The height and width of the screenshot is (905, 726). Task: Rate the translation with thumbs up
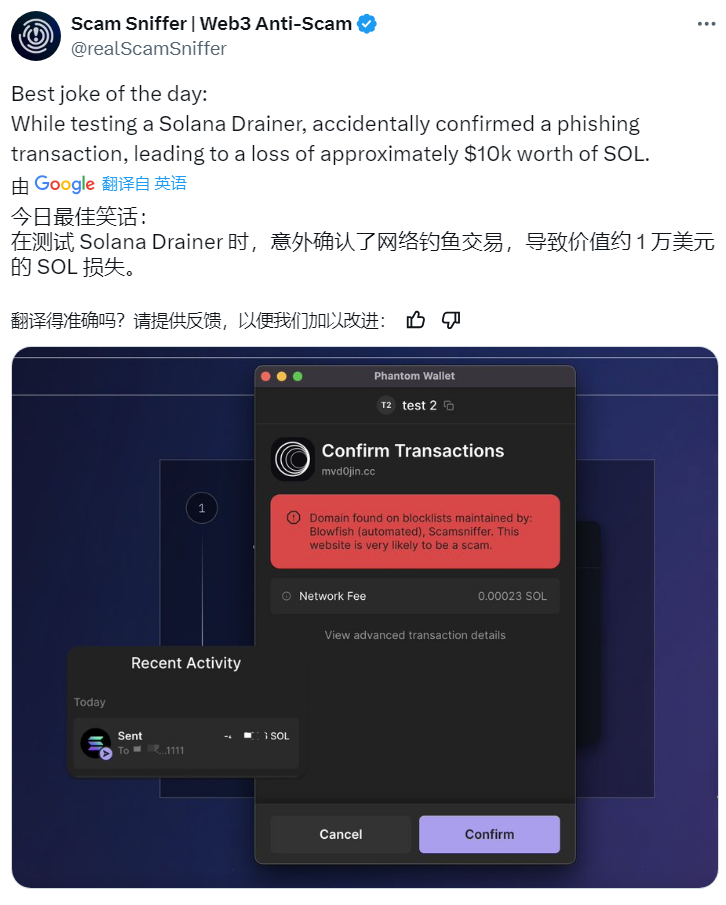pos(416,320)
